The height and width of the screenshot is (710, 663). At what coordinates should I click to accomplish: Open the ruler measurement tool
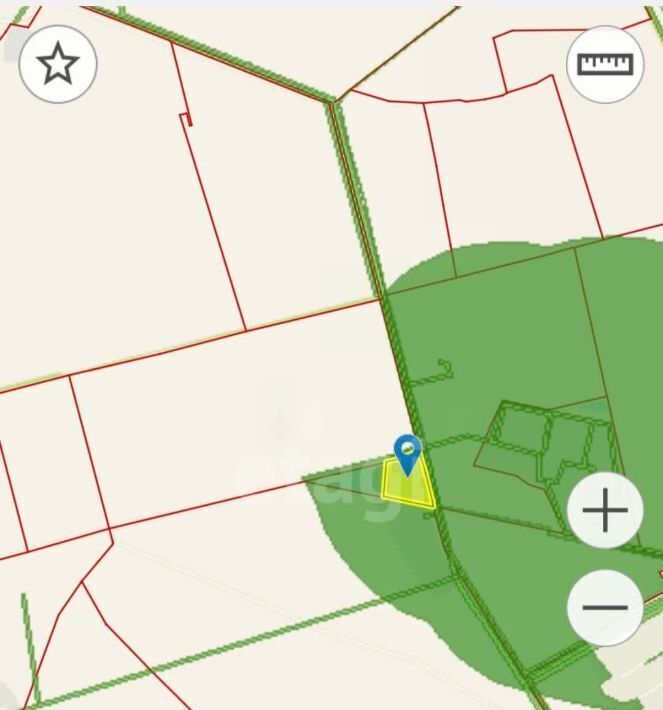click(x=605, y=65)
